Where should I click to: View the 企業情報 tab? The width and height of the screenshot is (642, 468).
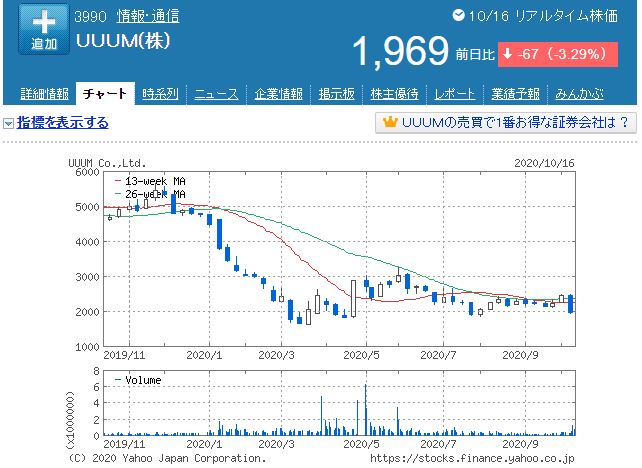(x=277, y=95)
